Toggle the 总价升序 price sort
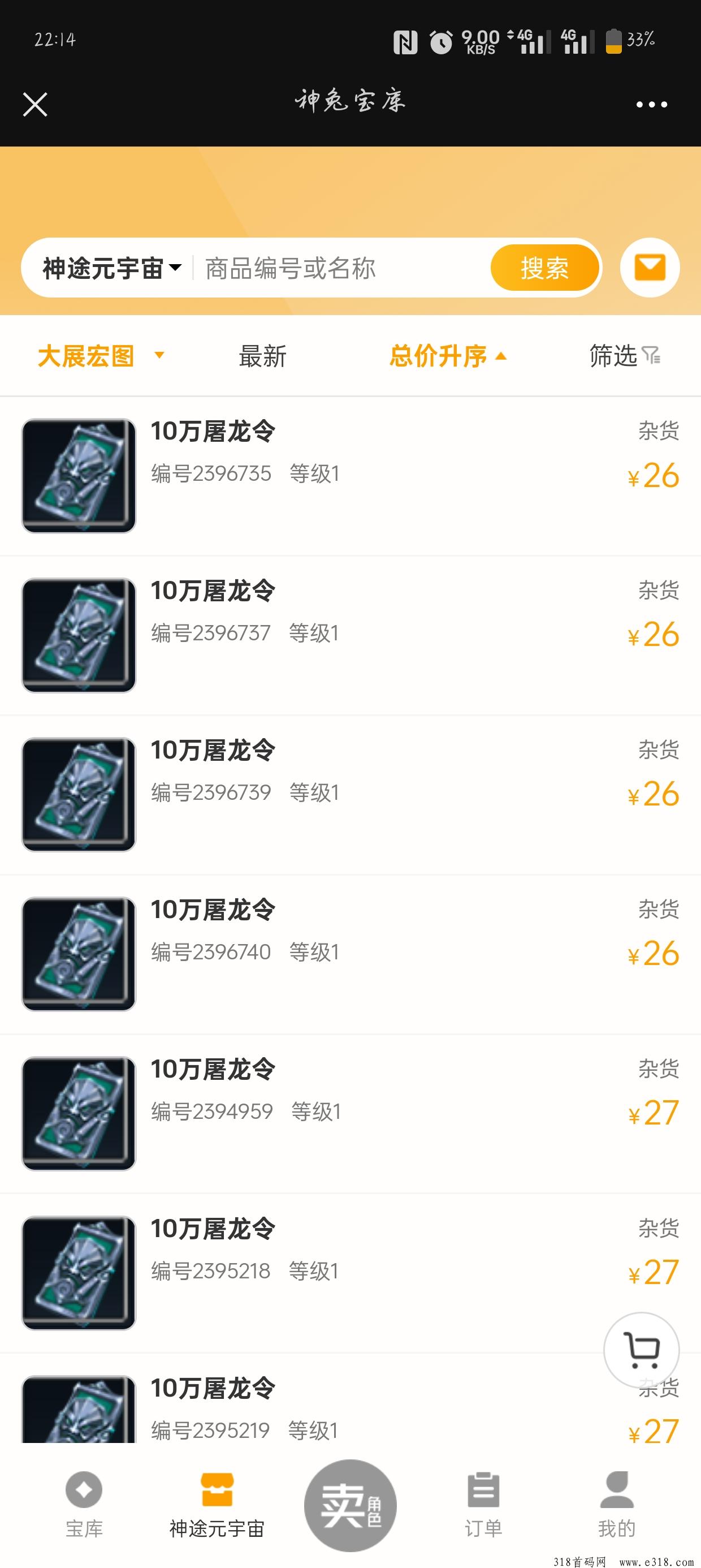 447,356
